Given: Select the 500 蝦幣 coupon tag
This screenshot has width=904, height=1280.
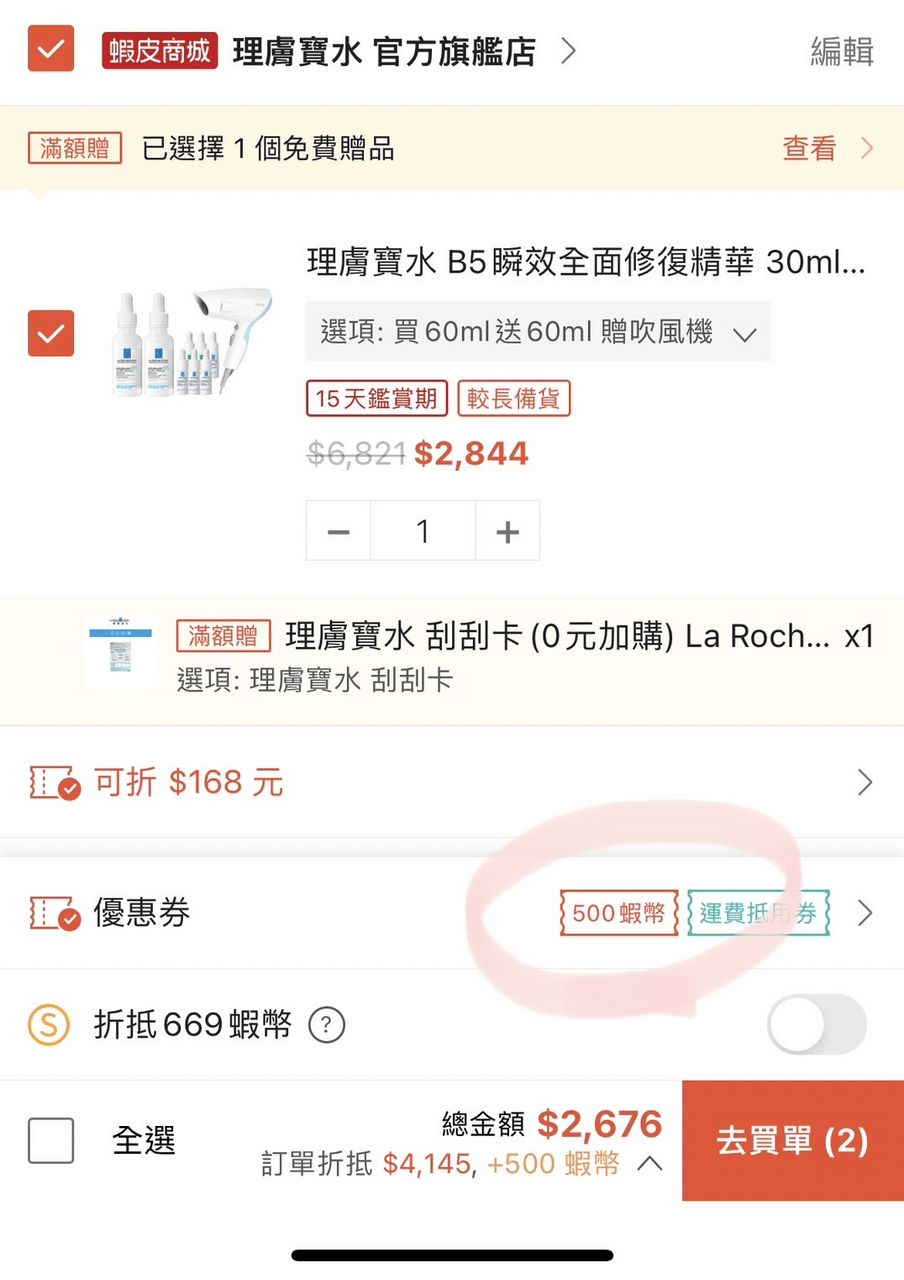Looking at the screenshot, I should tap(618, 913).
